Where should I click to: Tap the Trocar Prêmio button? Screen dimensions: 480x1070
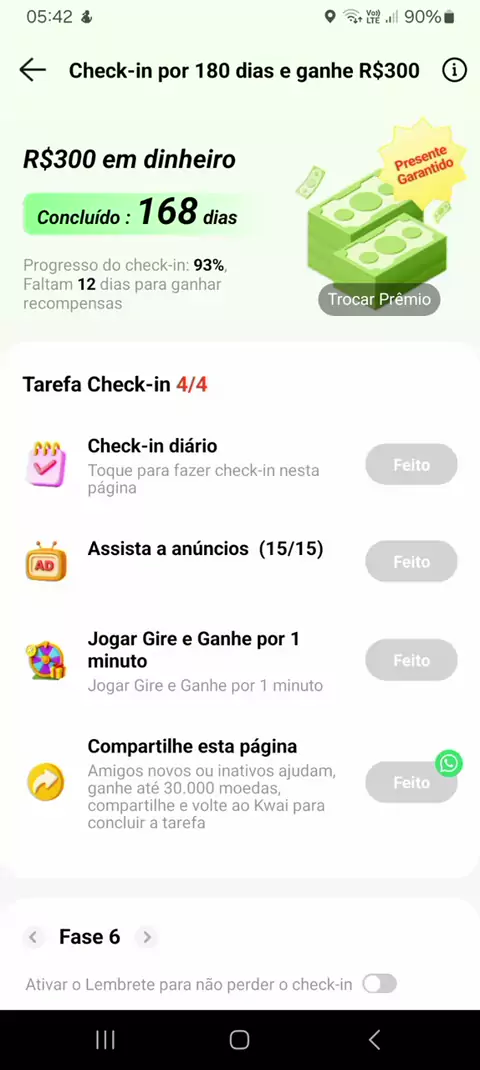coord(379,299)
